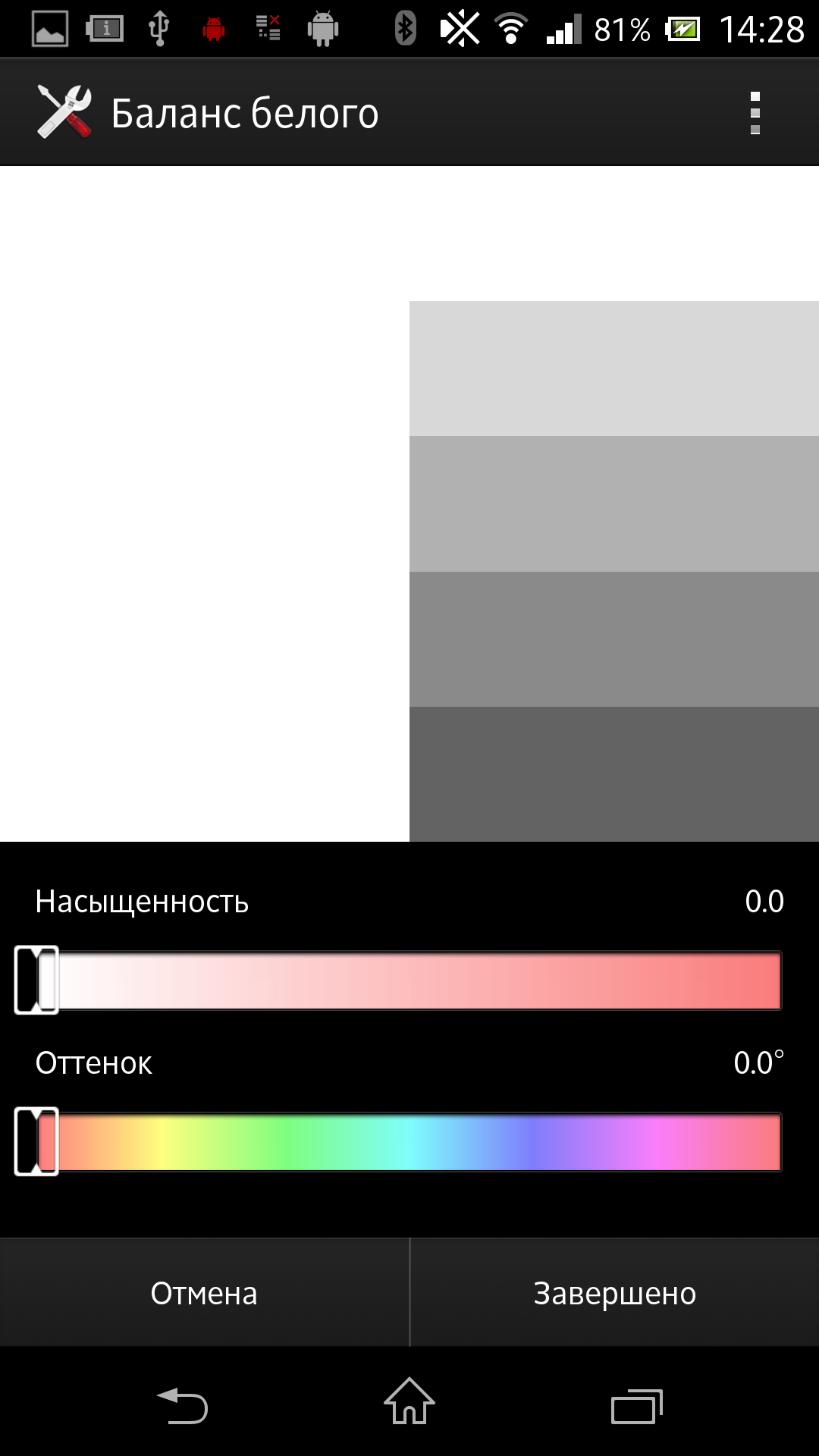Open the recent apps view
The height and width of the screenshot is (1456, 819).
[x=636, y=1407]
